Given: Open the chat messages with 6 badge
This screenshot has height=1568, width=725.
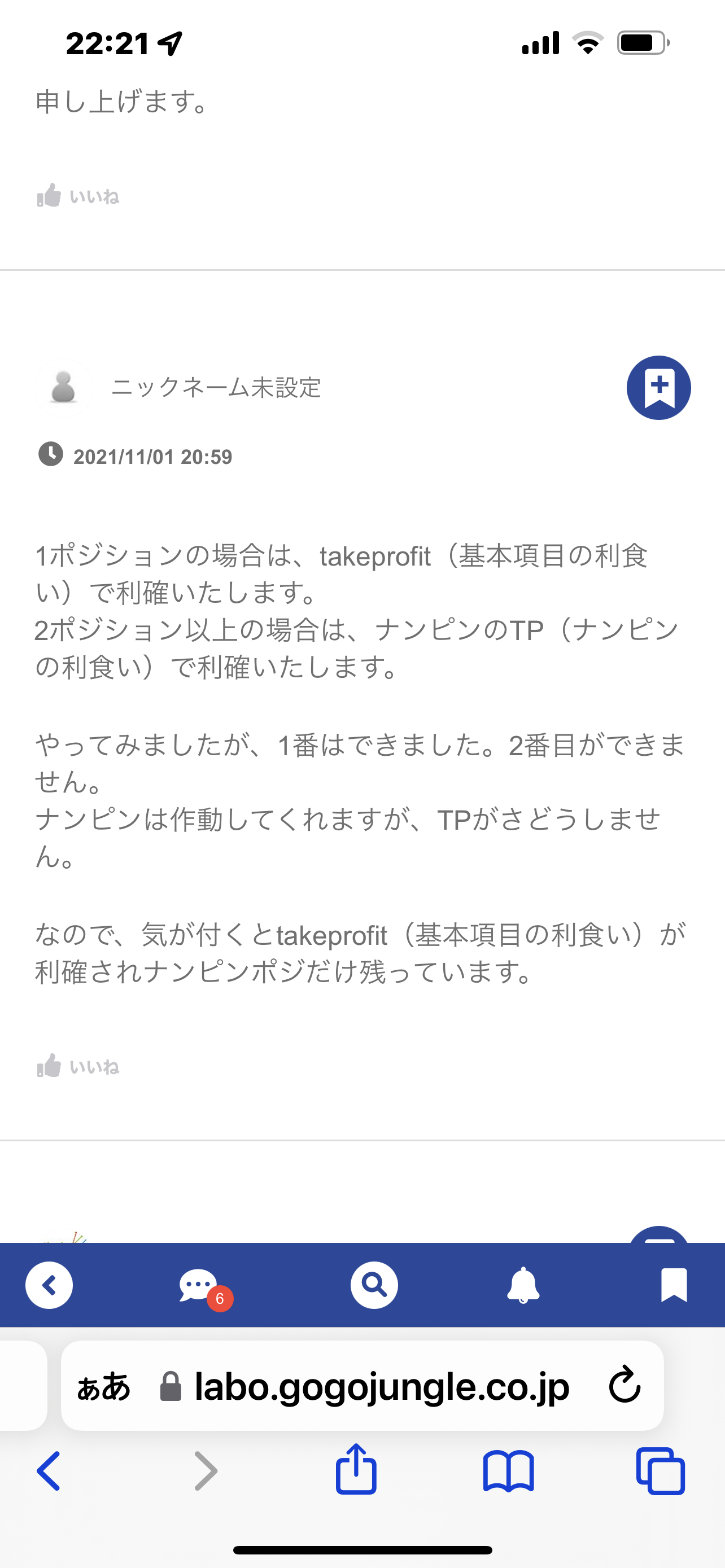Looking at the screenshot, I should click(198, 1285).
